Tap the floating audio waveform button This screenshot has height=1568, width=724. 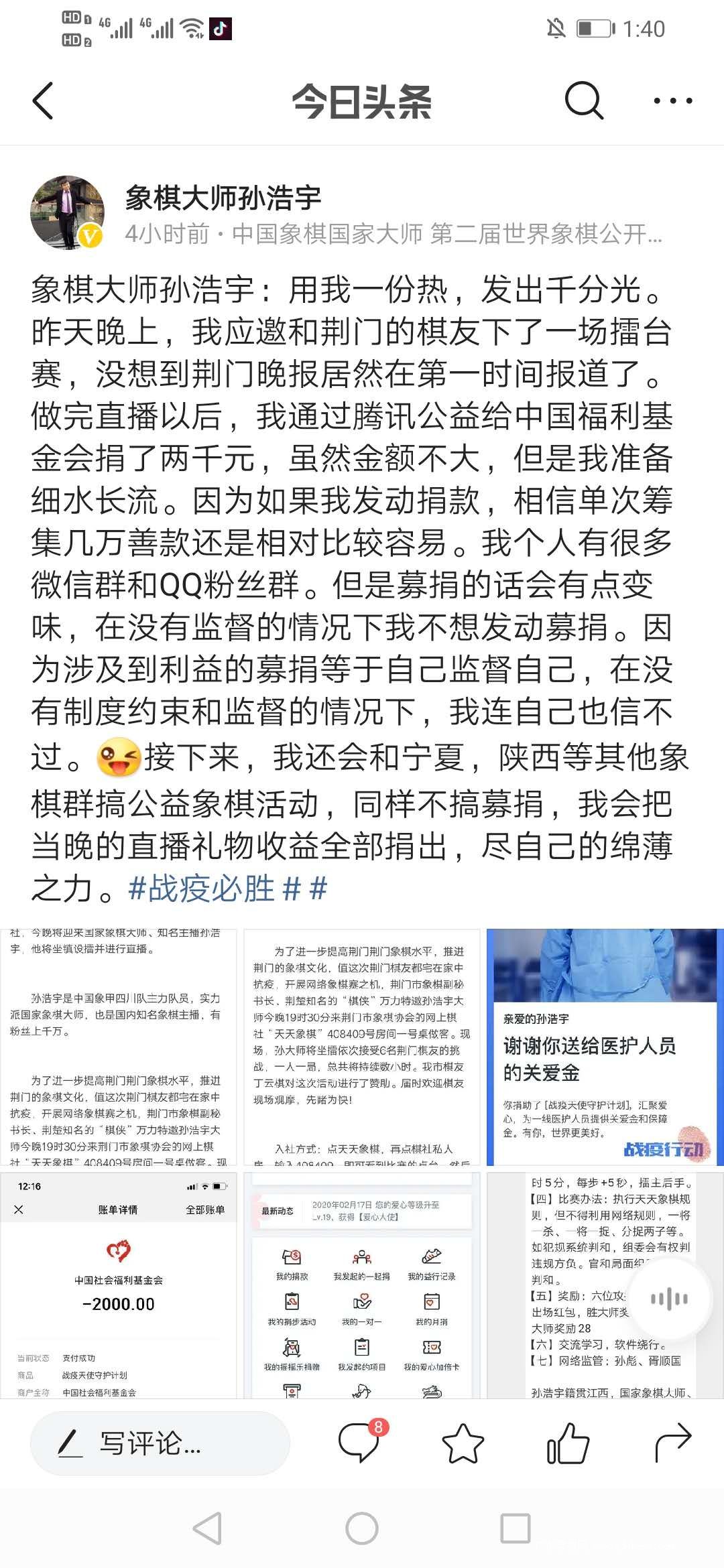click(x=670, y=1299)
